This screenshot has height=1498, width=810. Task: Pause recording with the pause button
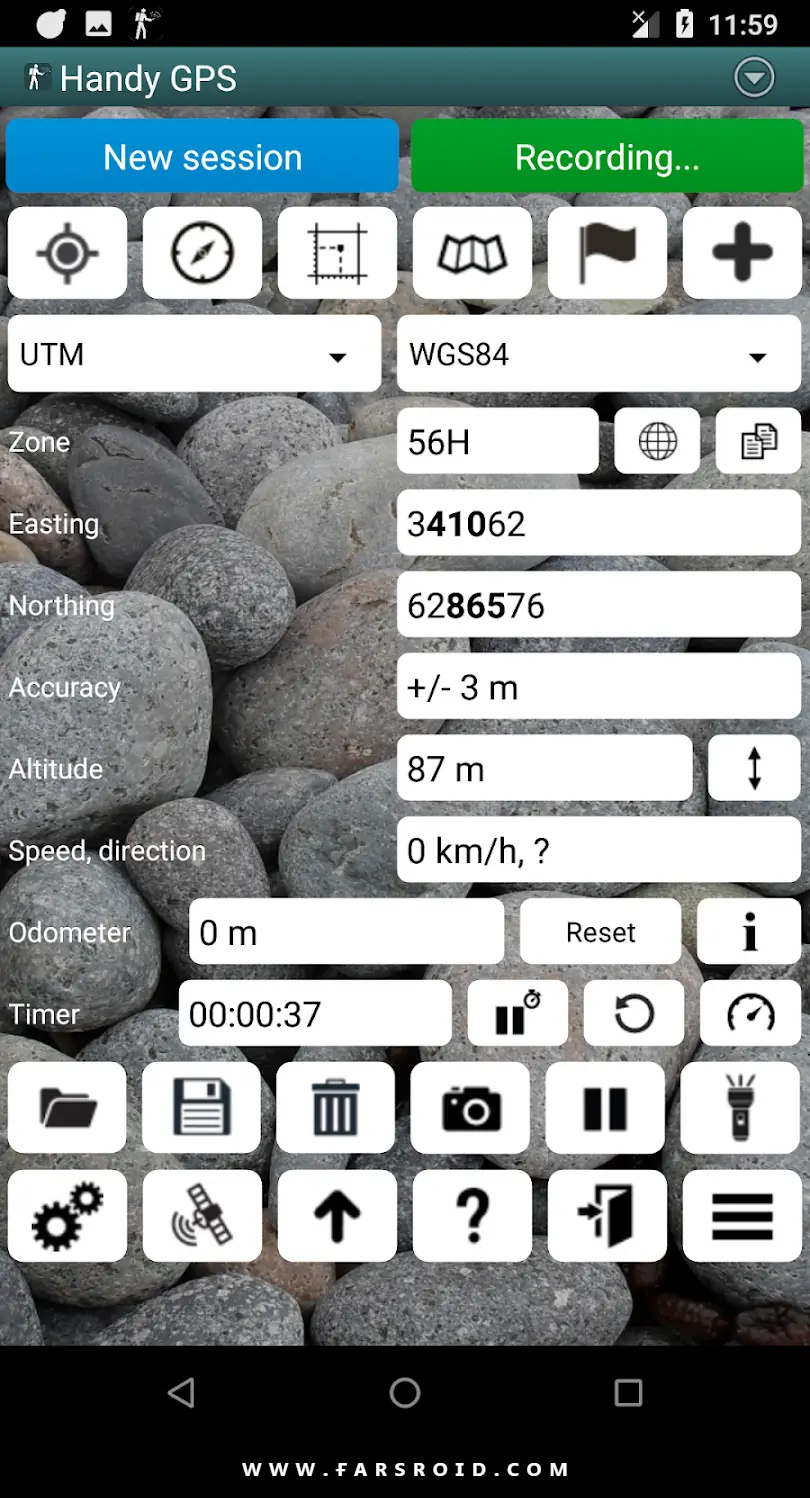point(605,1108)
